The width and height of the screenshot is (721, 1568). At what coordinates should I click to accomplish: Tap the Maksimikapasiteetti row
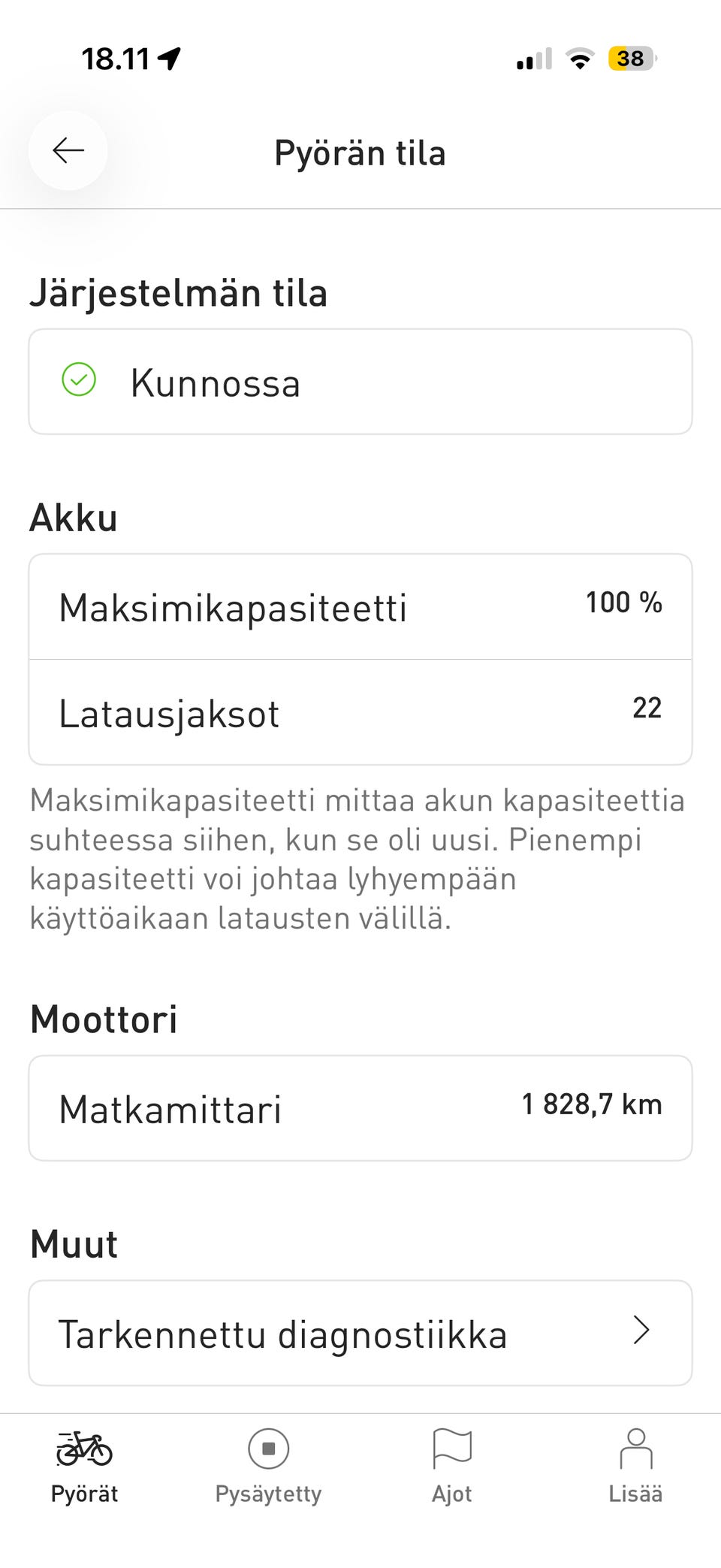click(360, 606)
